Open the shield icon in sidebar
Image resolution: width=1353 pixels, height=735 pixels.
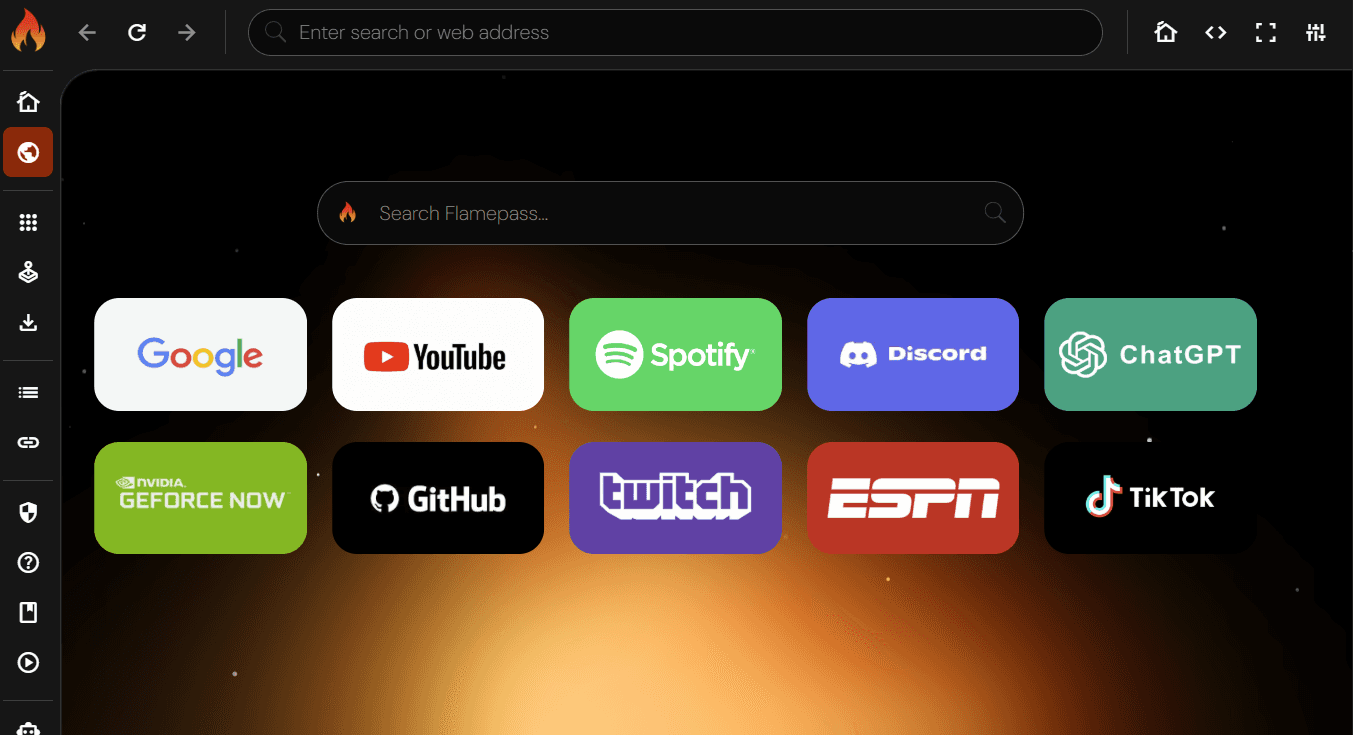tap(28, 513)
